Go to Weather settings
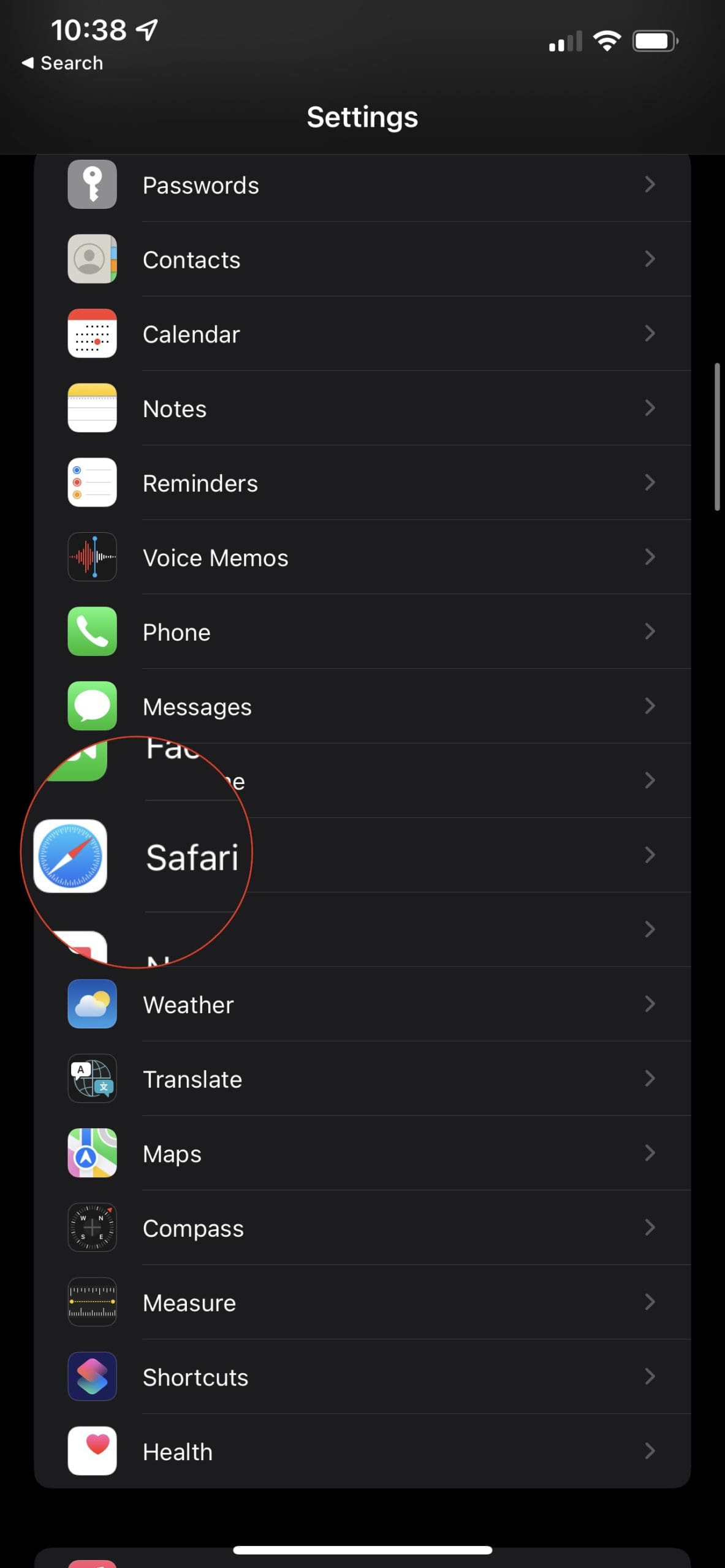Screen dimensions: 725x1568 (362, 1005)
